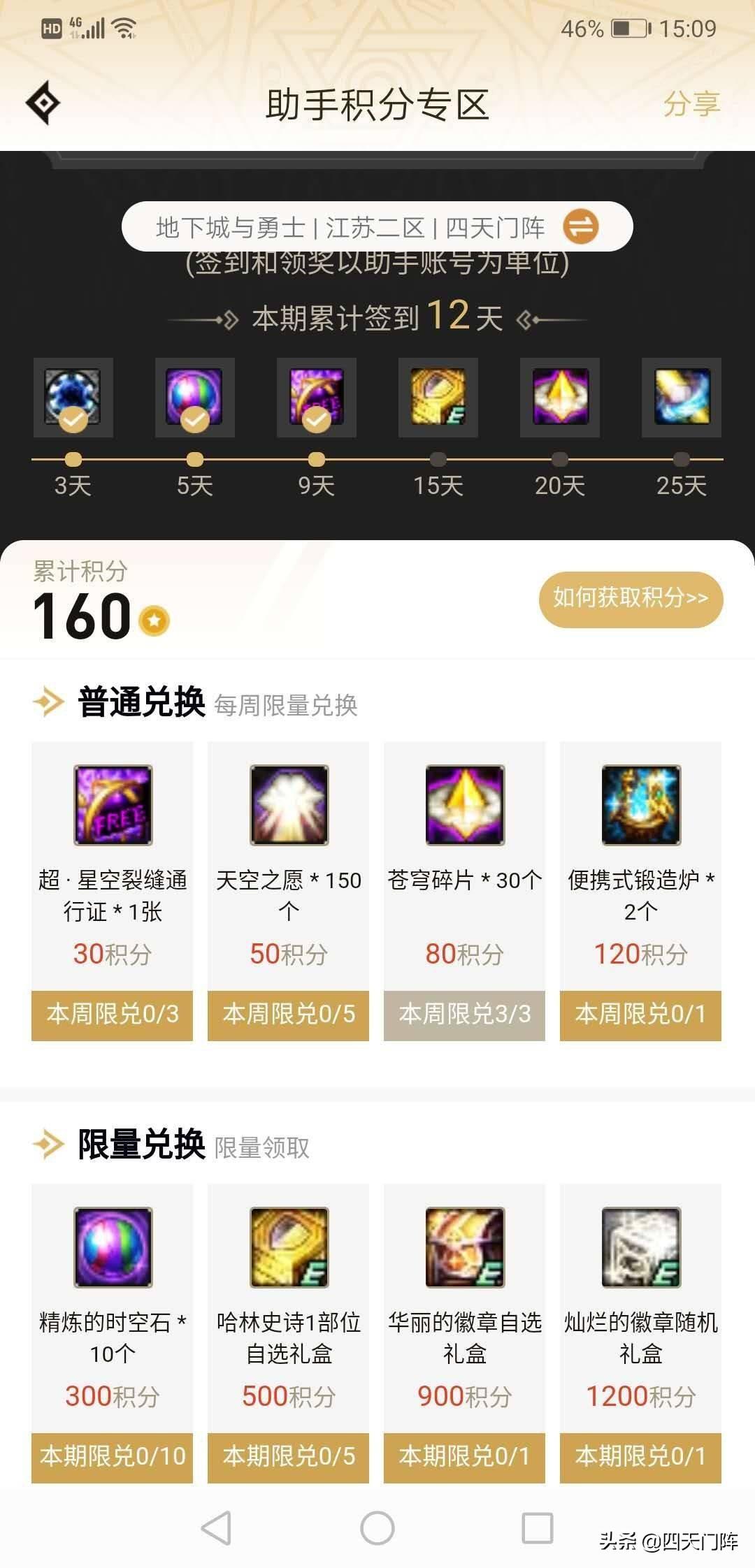
Task: Redeem 灿烂的徽章随机礼盒
Action: point(640,1457)
